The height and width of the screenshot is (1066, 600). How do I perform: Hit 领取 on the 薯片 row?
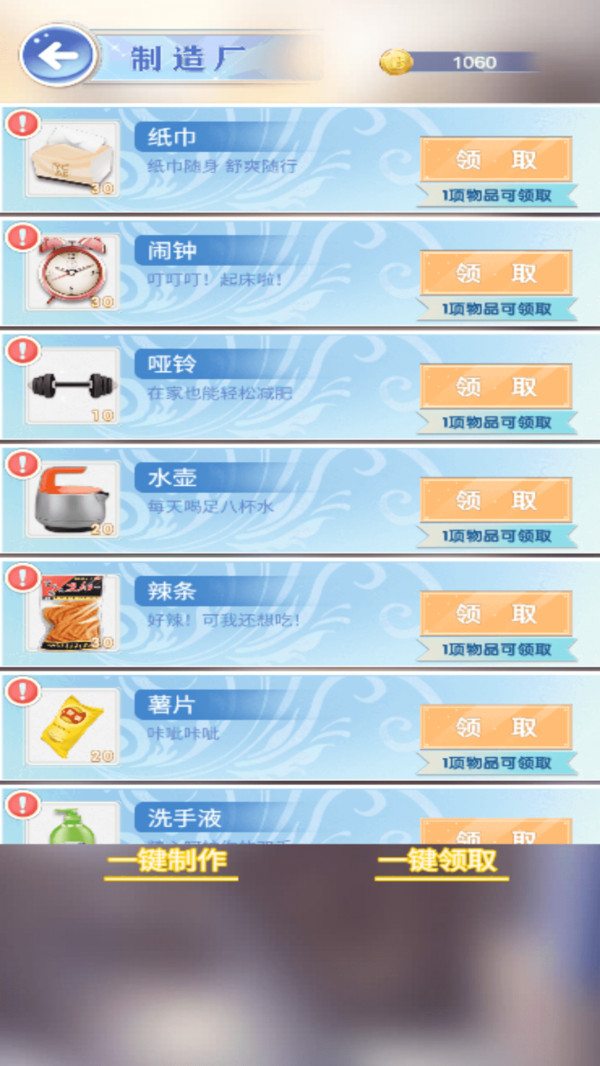[x=495, y=727]
